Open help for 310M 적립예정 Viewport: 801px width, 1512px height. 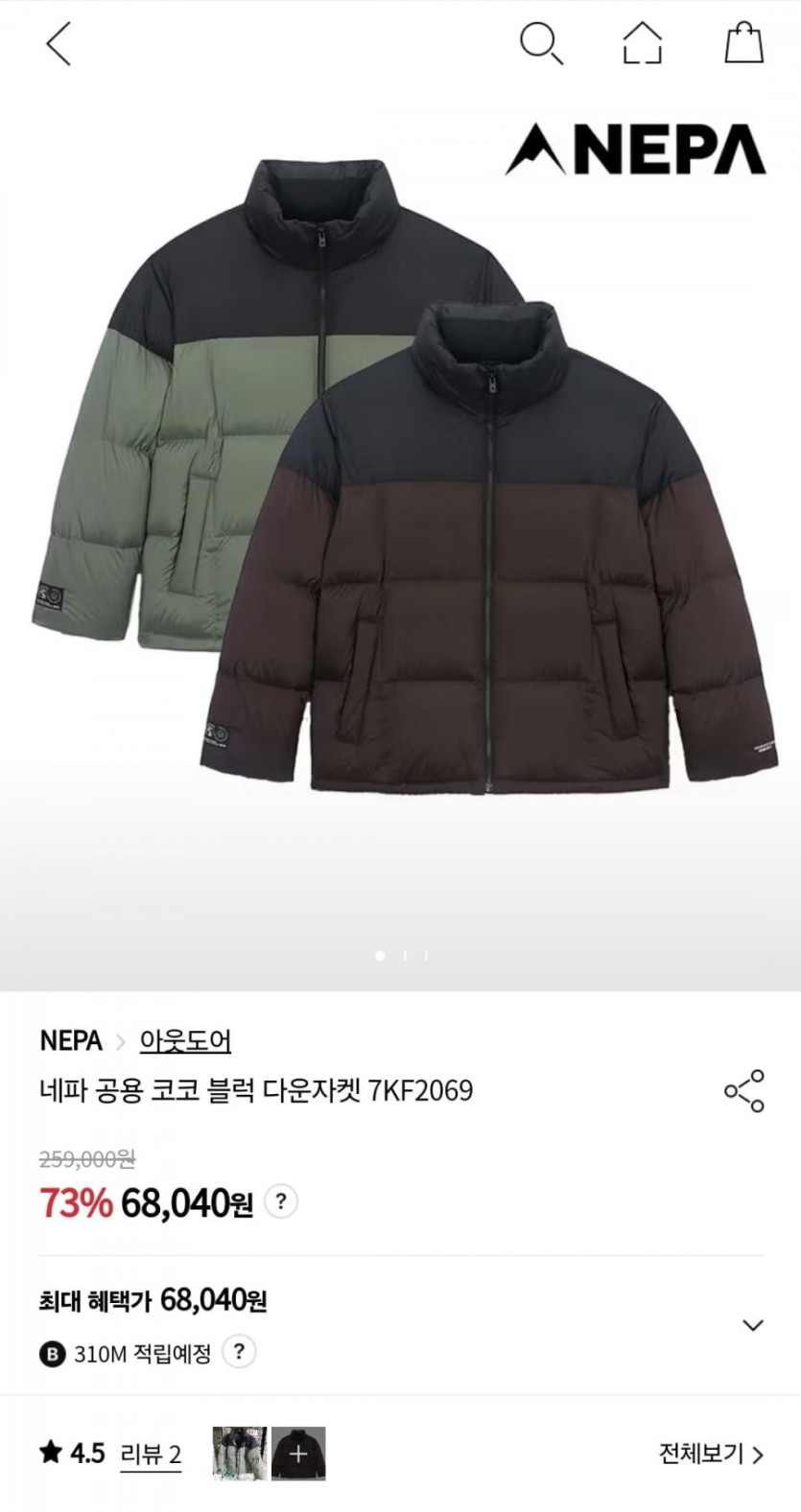pyautogui.click(x=239, y=1352)
